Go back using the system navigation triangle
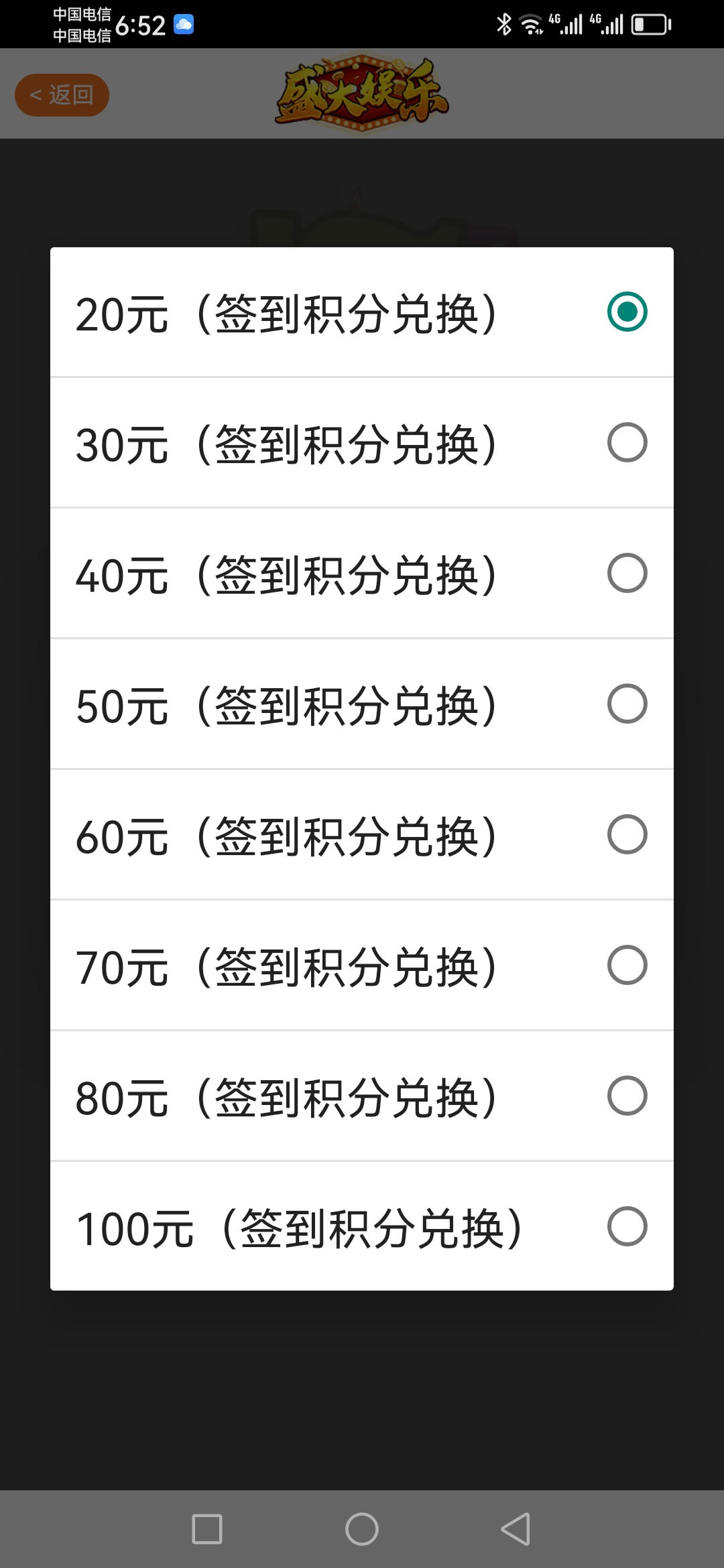The image size is (724, 1568). coord(516,1528)
